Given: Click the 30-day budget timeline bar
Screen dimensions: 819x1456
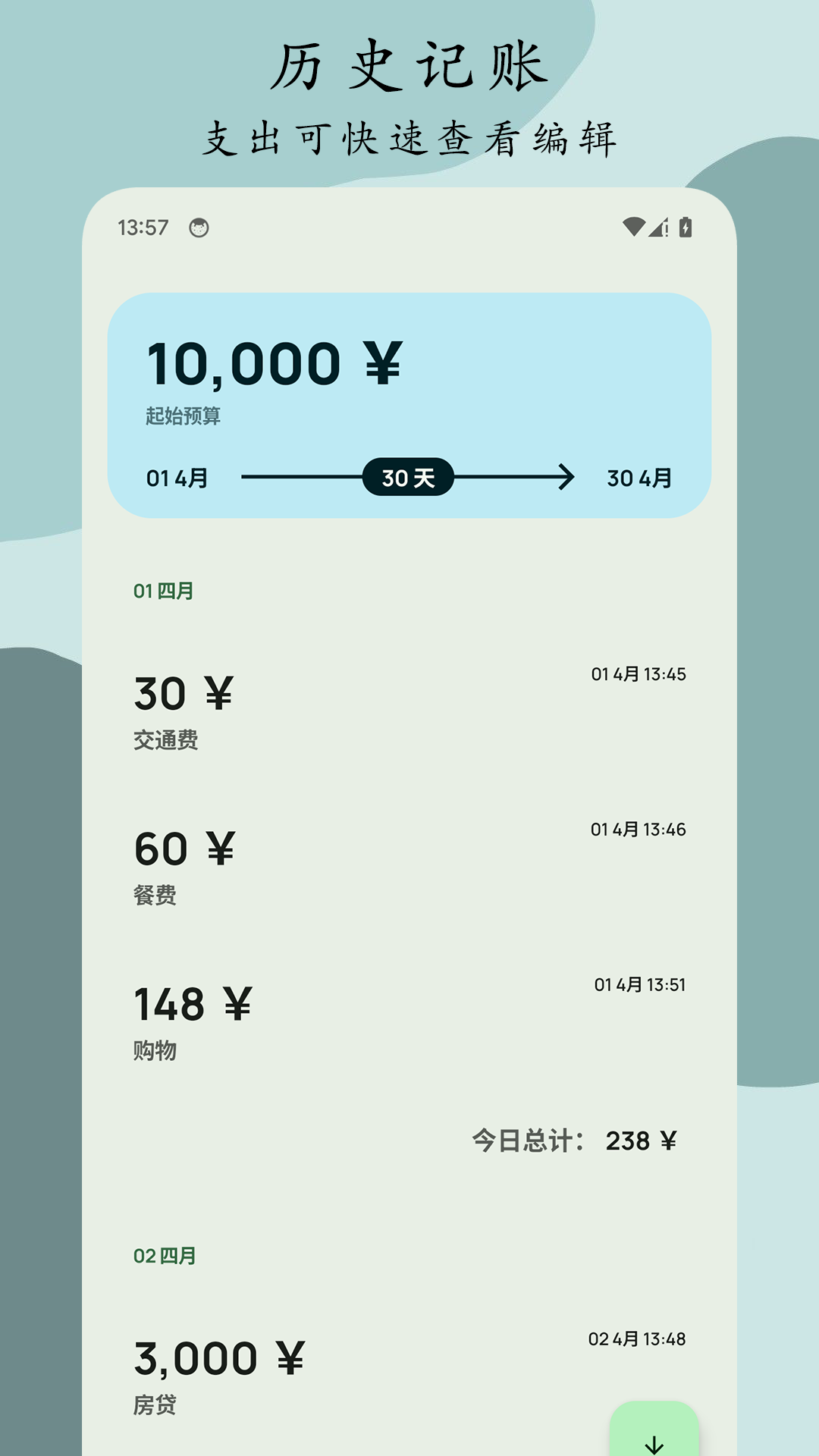Looking at the screenshot, I should 410,477.
